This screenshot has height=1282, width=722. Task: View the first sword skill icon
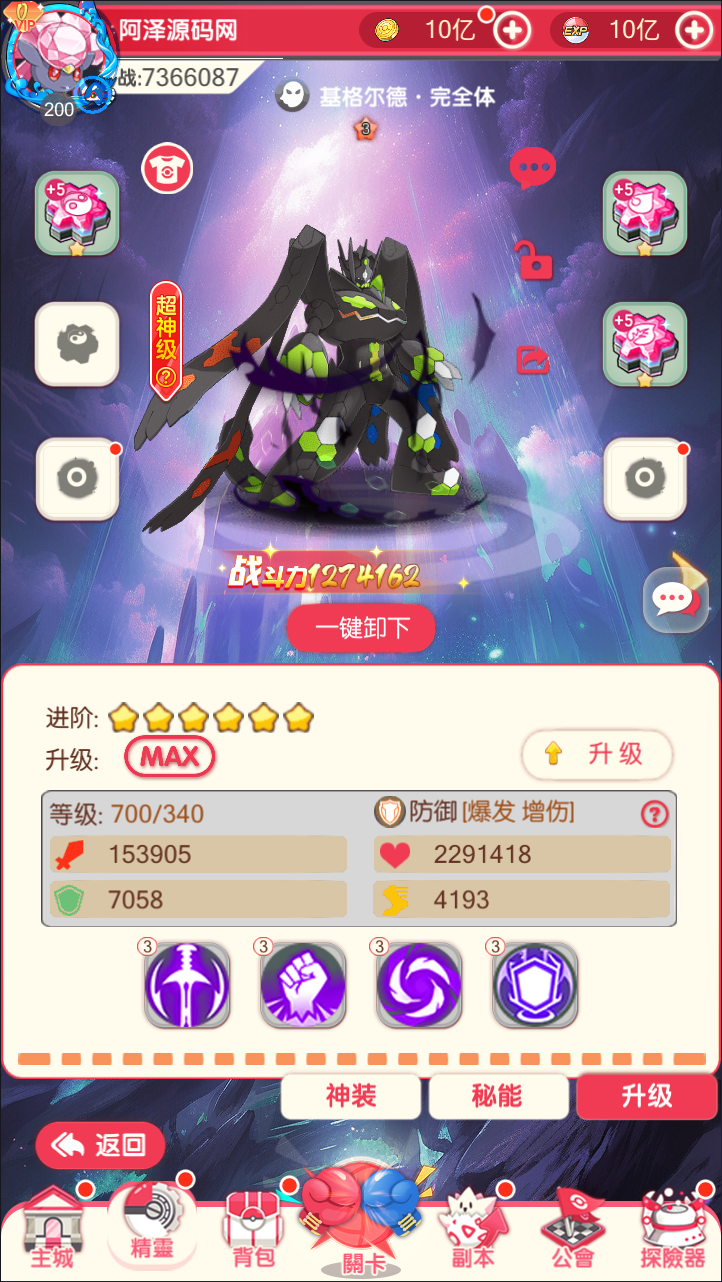pos(187,984)
